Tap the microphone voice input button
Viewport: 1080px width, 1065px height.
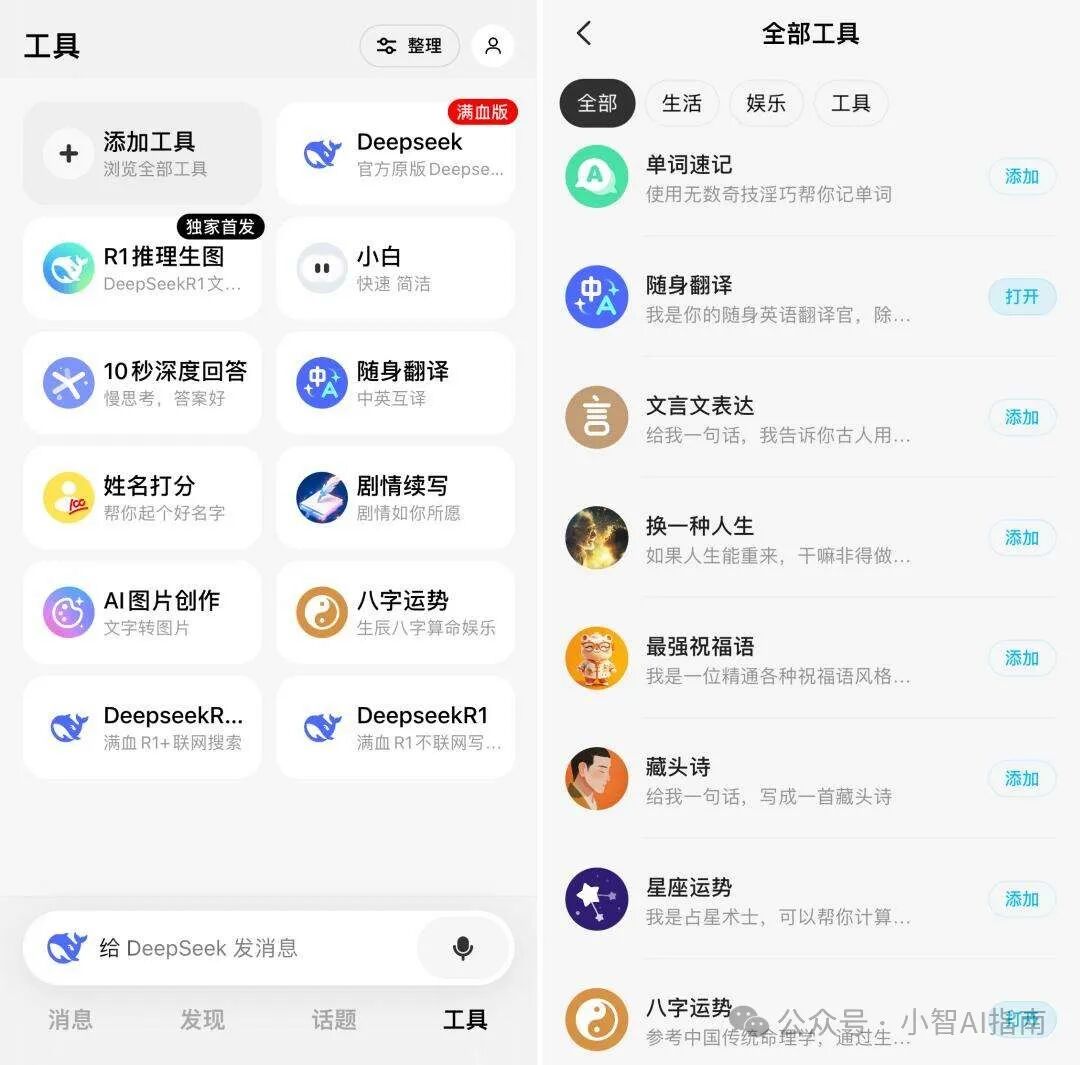[462, 947]
